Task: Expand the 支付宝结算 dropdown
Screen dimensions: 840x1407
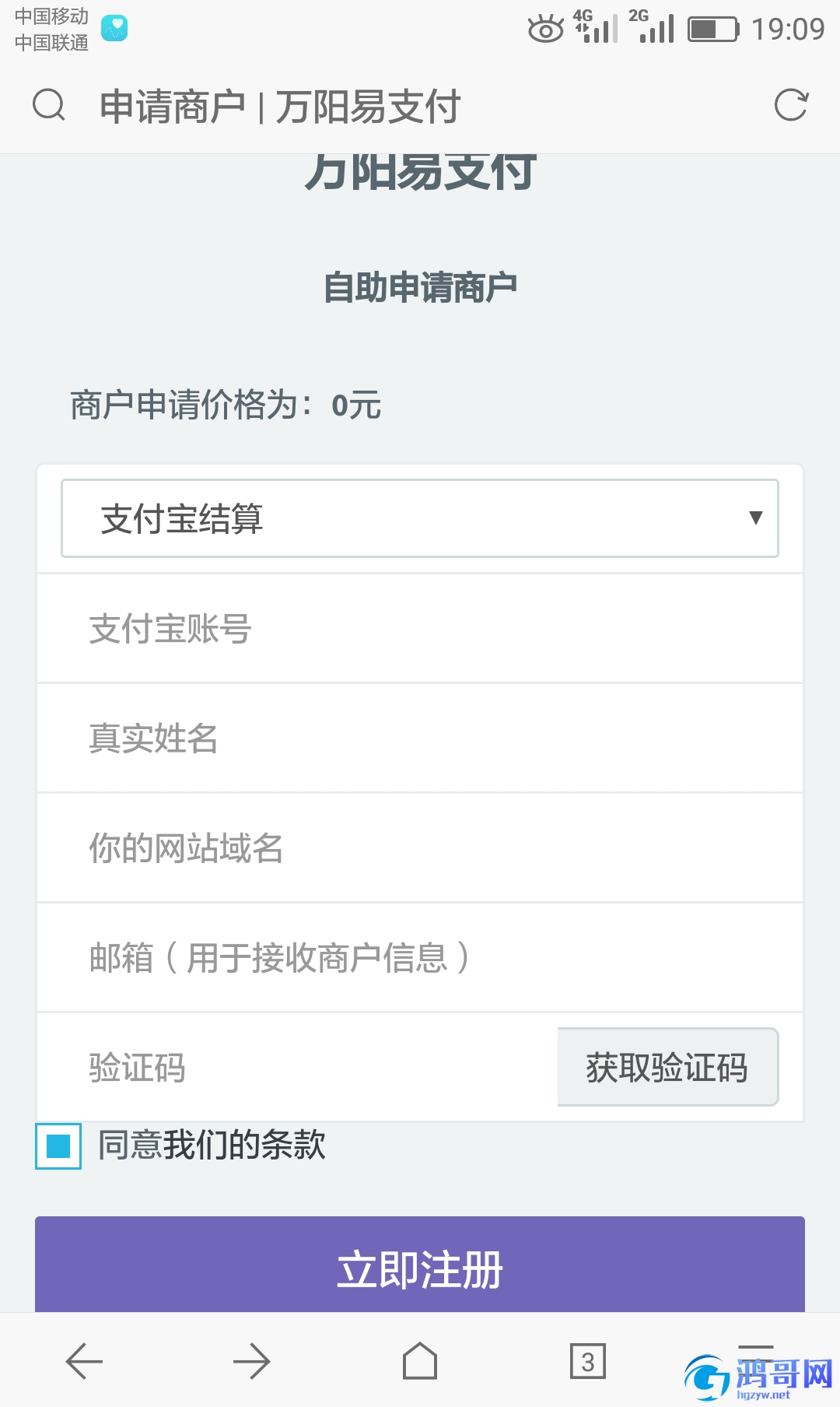Action: (x=420, y=518)
